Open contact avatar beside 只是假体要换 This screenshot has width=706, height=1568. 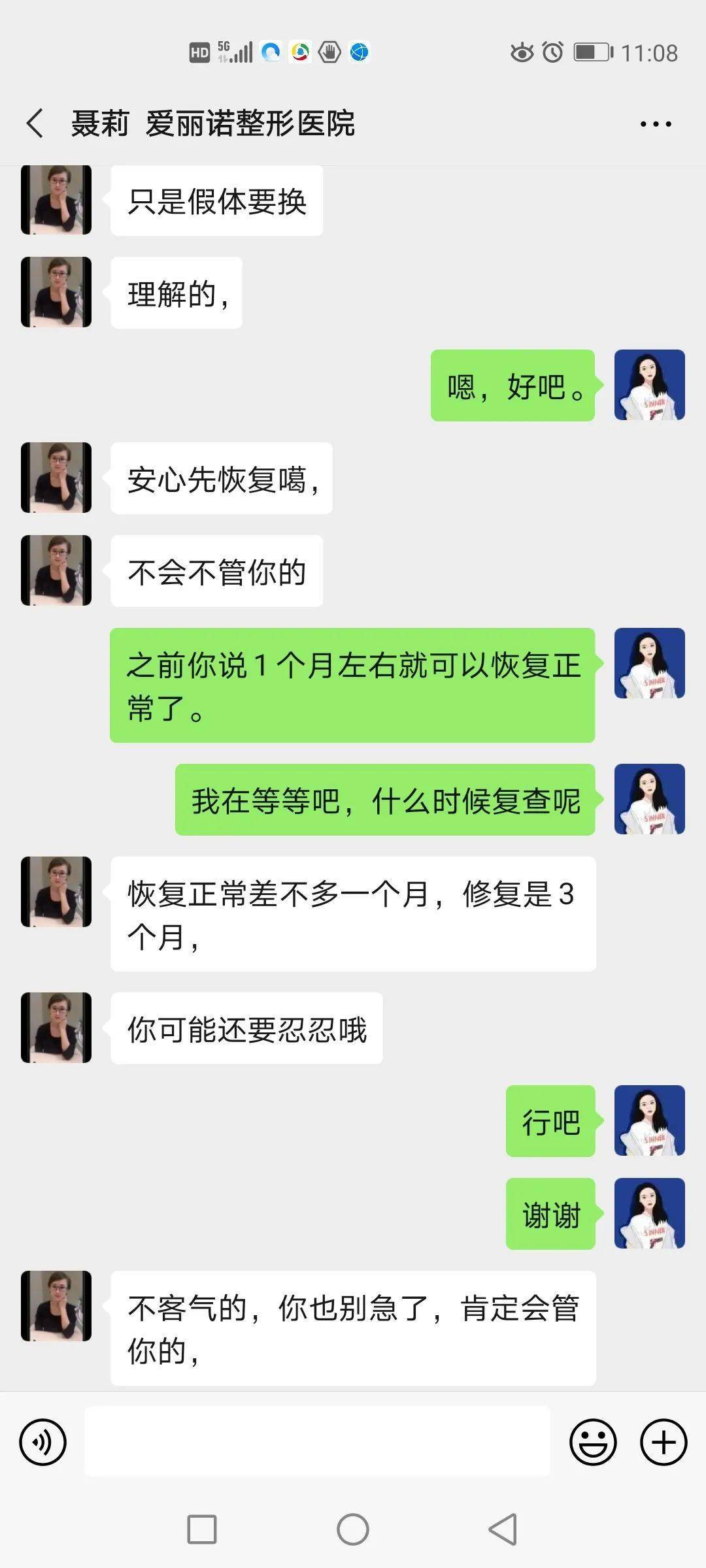tap(56, 199)
